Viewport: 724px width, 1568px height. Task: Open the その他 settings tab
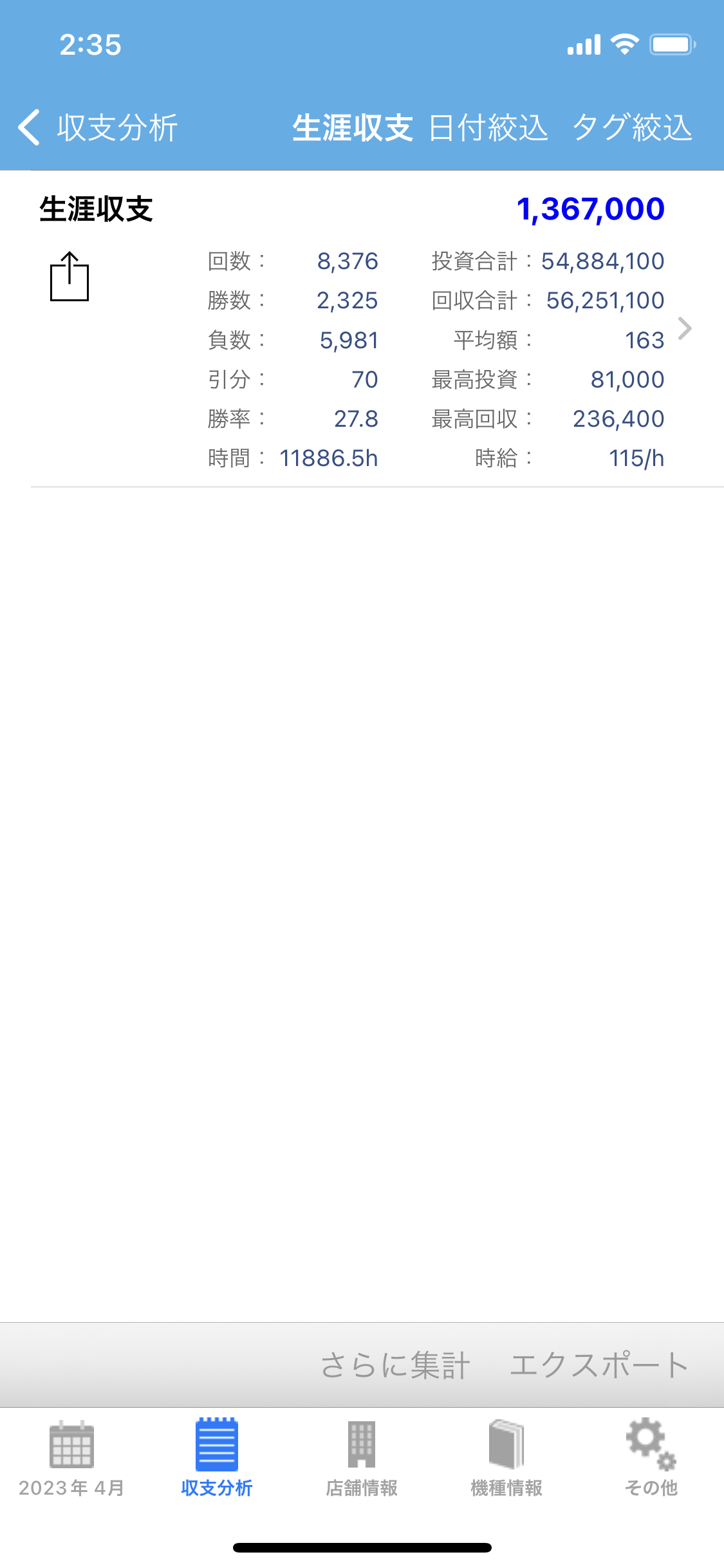651,1459
